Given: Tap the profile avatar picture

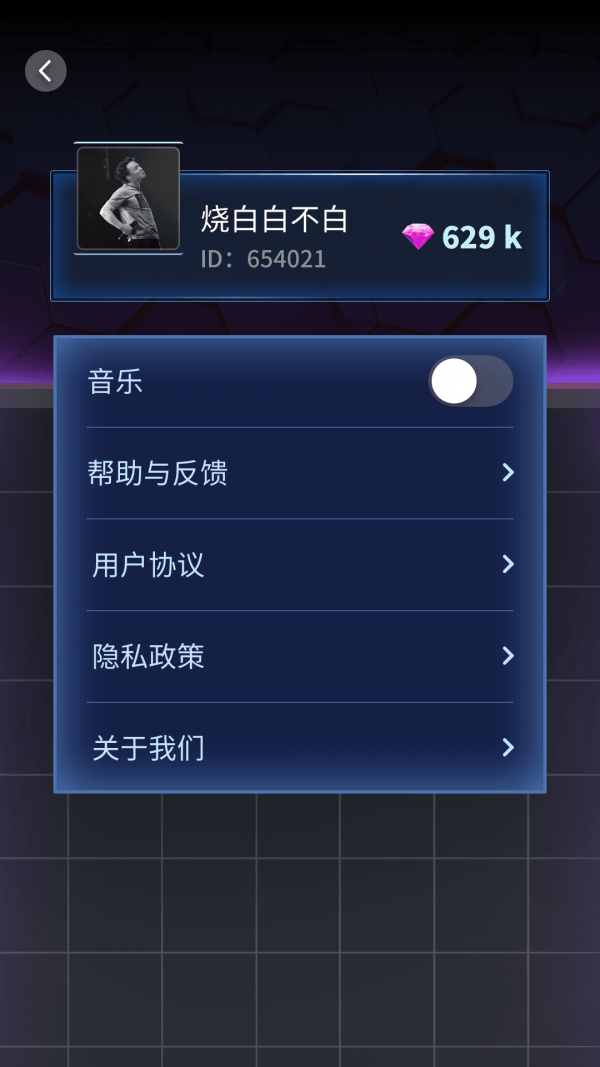Looking at the screenshot, I should (x=129, y=199).
